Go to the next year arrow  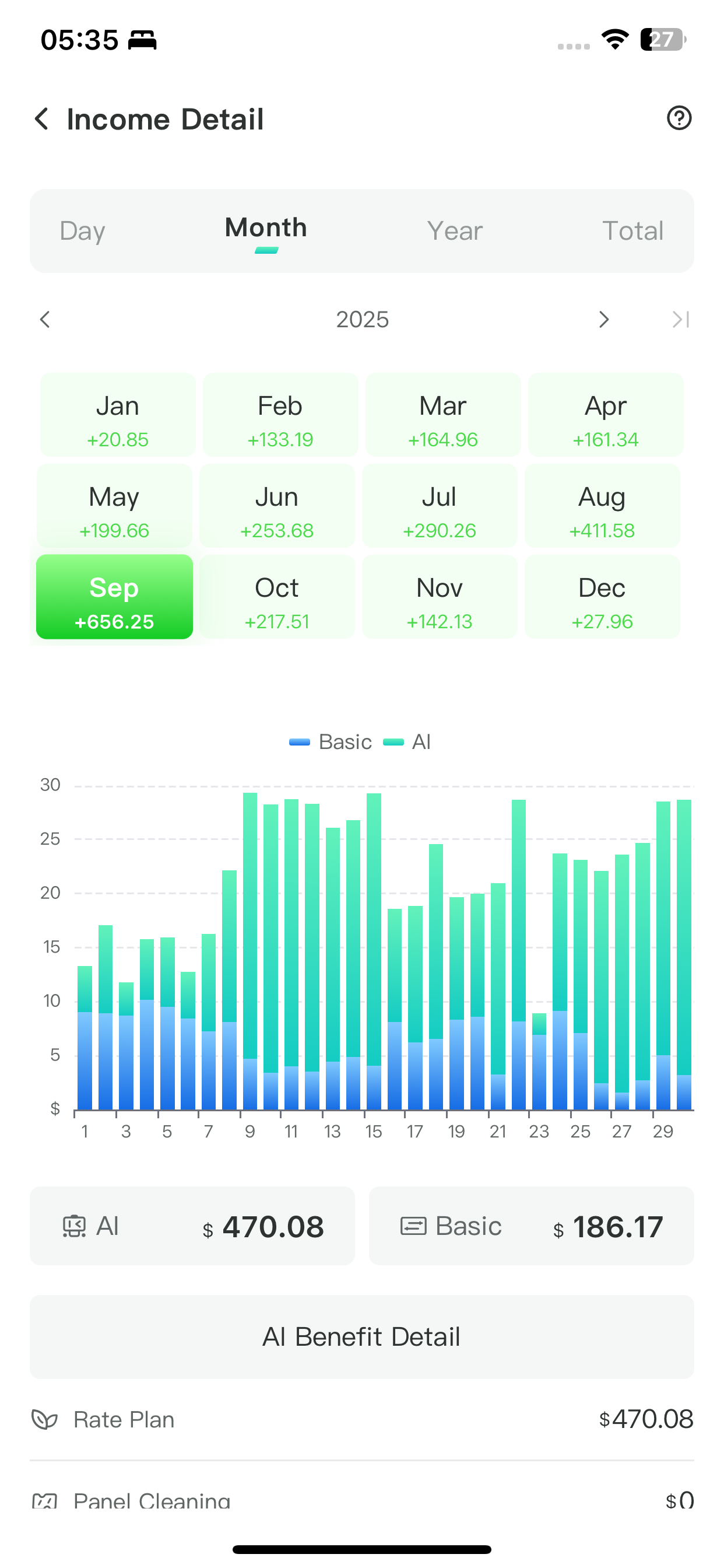(x=603, y=320)
